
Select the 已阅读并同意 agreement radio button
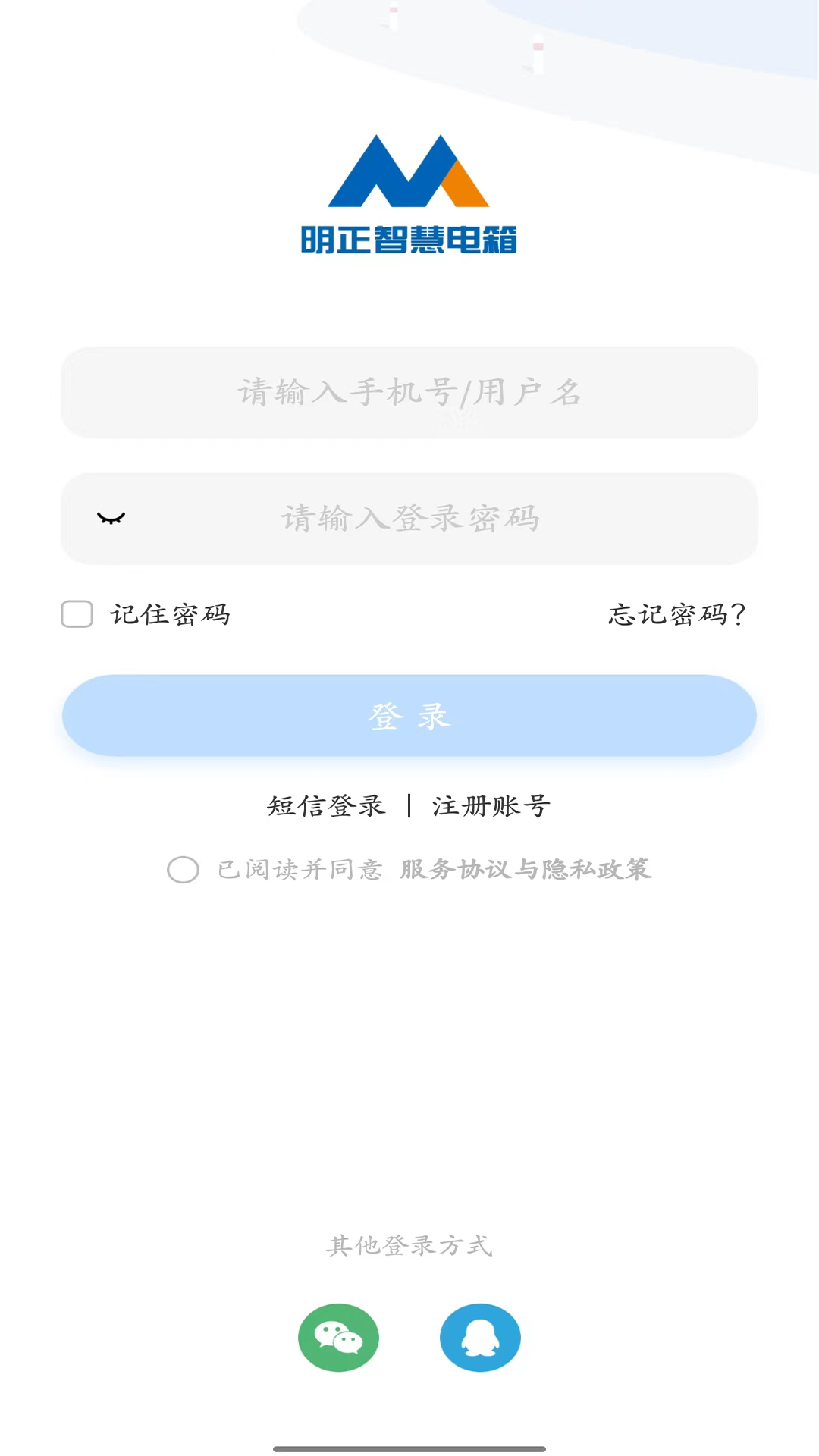click(183, 870)
